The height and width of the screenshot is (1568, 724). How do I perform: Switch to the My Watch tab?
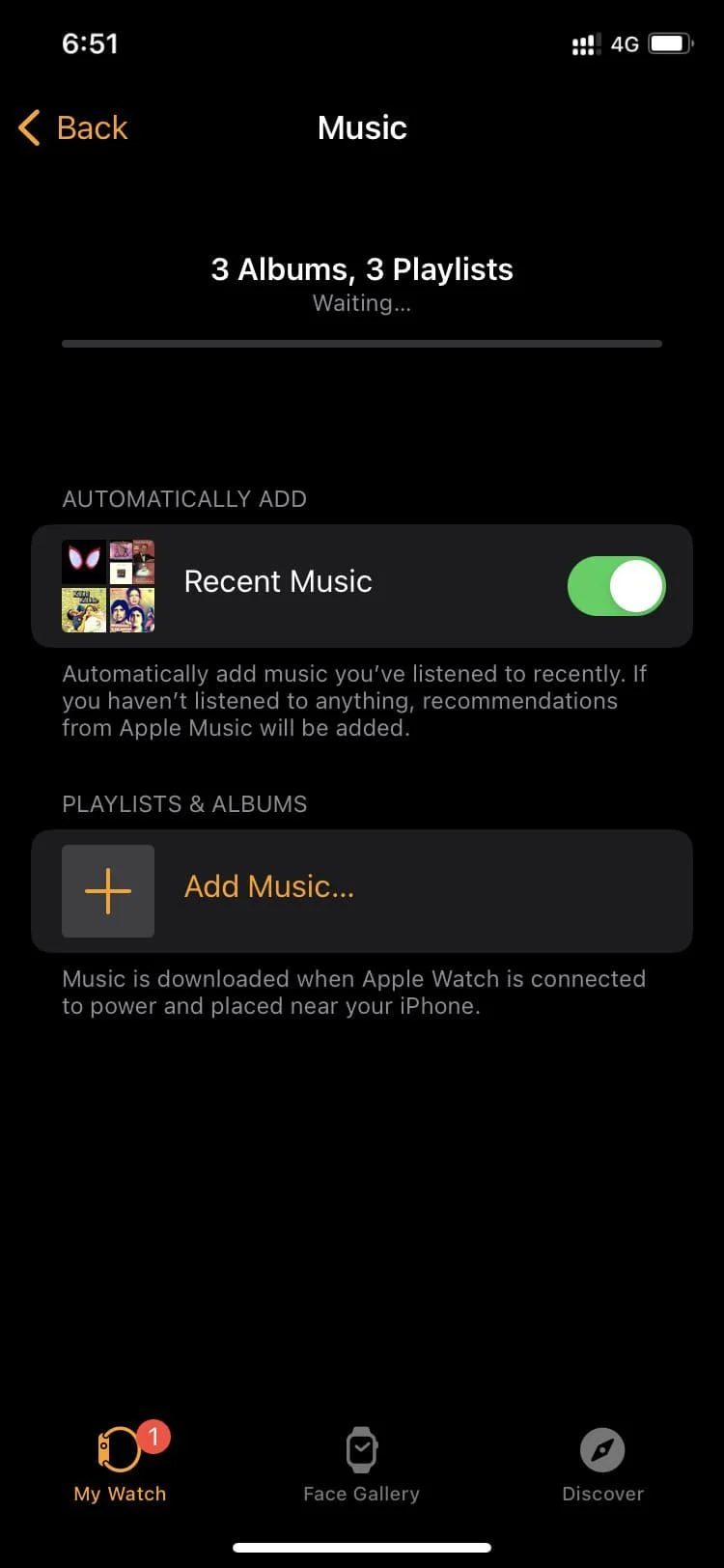click(121, 1465)
